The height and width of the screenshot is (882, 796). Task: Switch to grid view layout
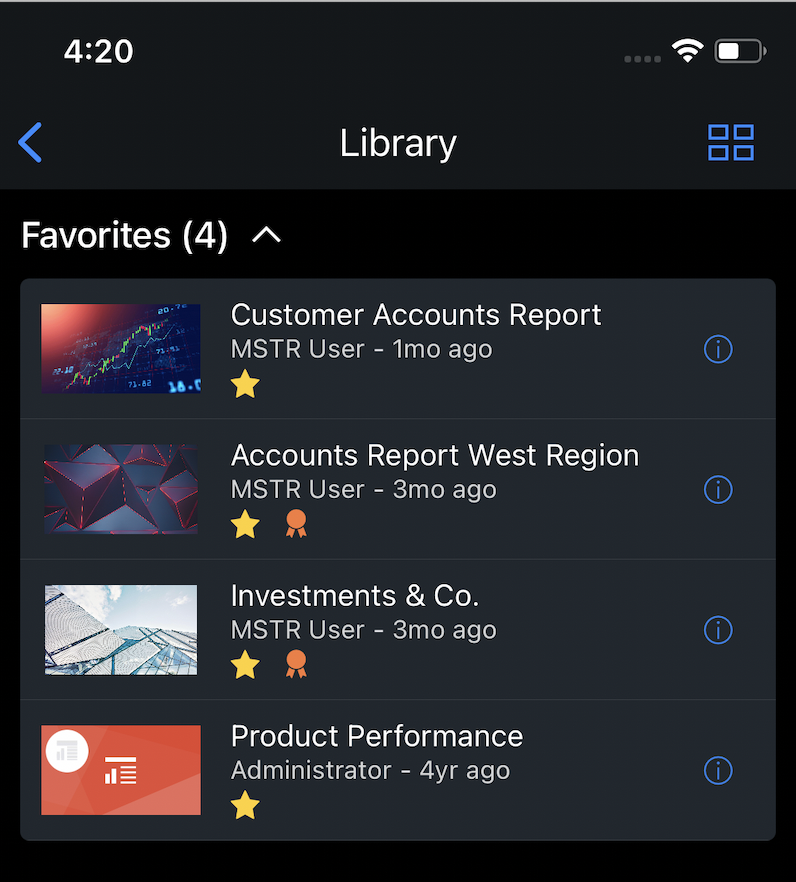click(x=730, y=142)
